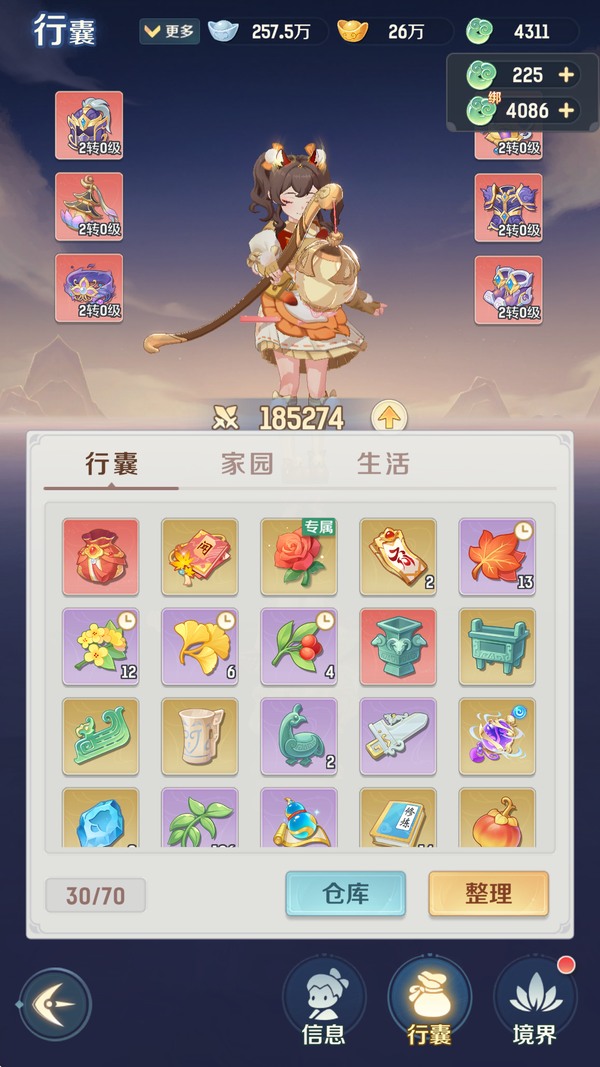Switch to the 家园 tab
Viewport: 600px width, 1067px height.
point(247,464)
